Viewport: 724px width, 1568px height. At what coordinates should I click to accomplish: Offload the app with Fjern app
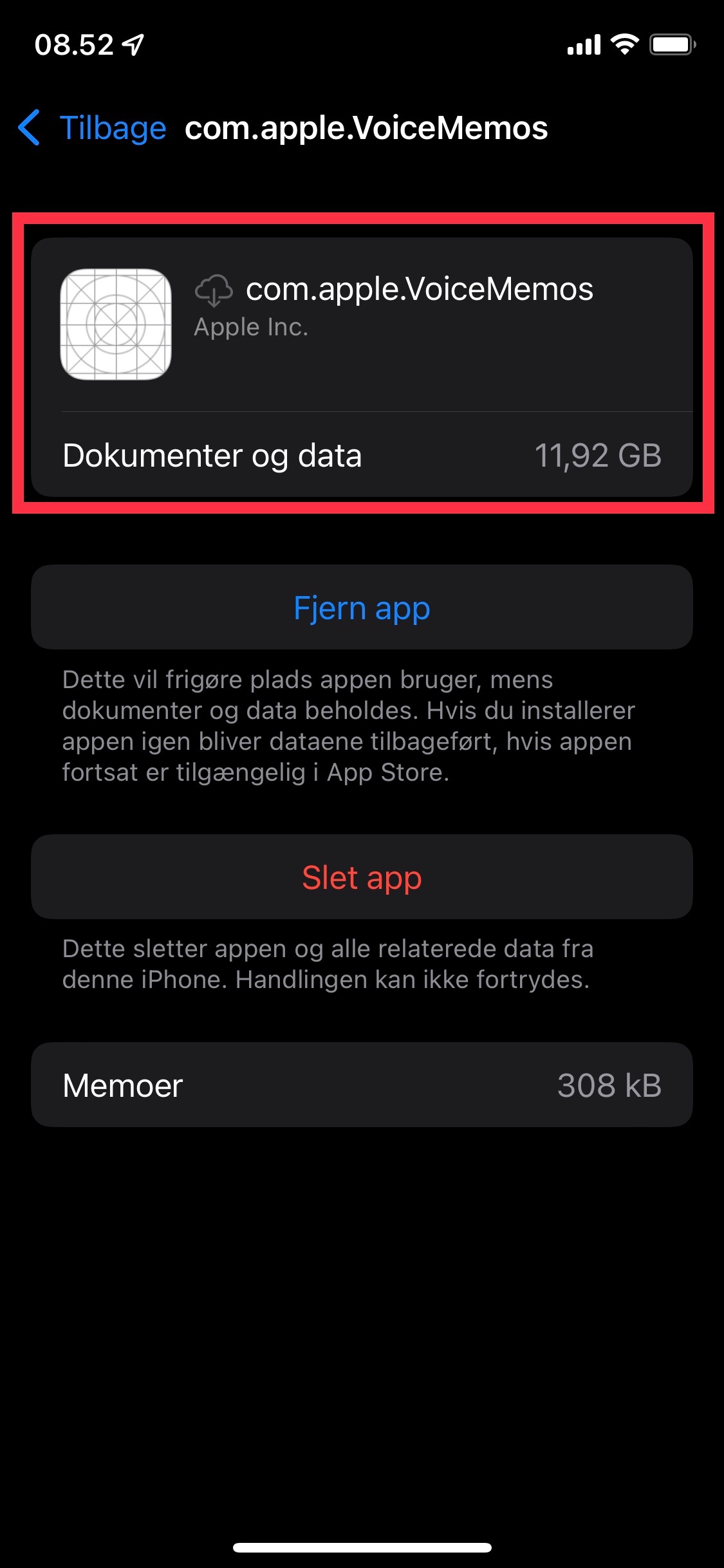coord(362,608)
